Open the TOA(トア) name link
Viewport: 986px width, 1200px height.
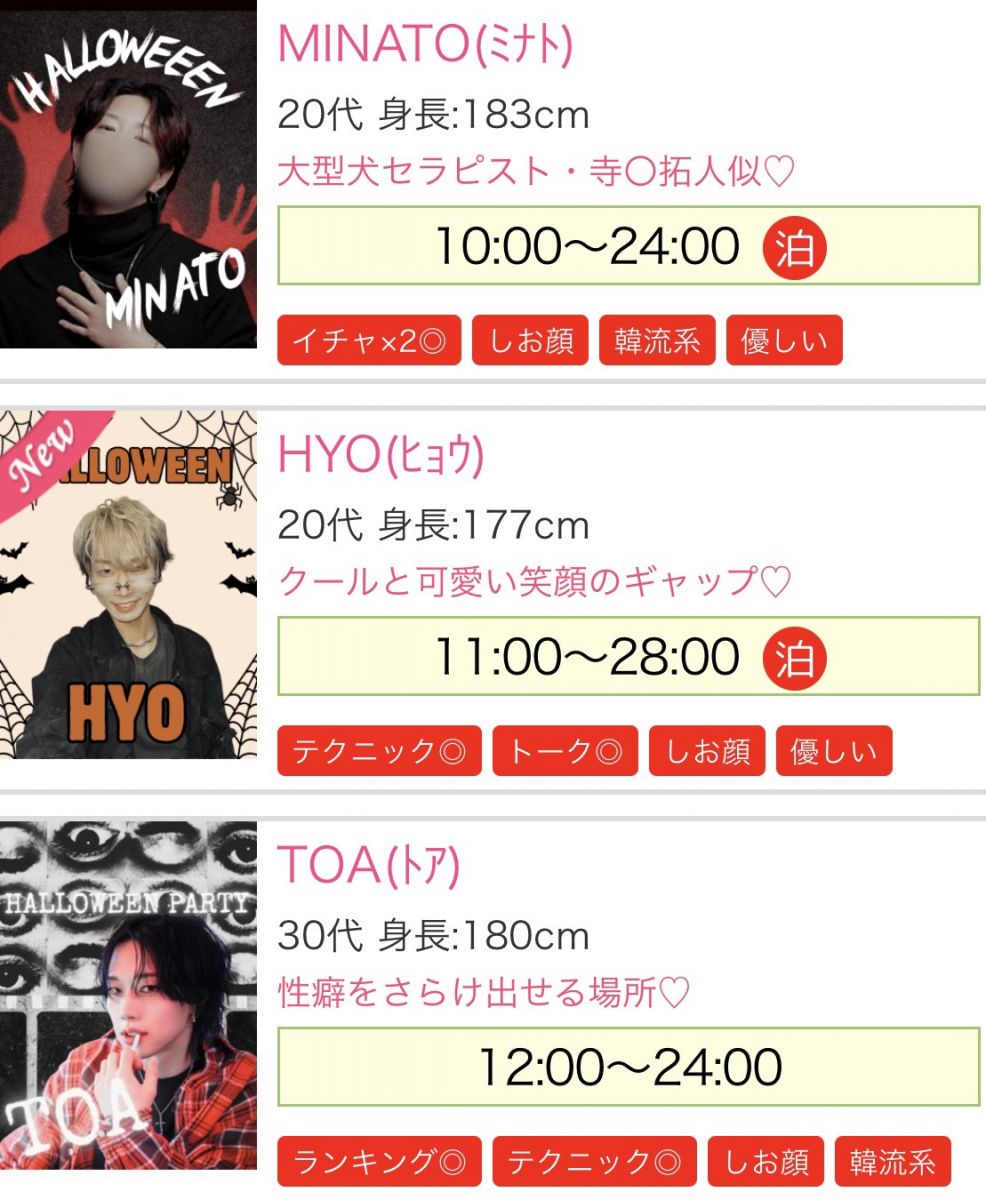[x=368, y=866]
